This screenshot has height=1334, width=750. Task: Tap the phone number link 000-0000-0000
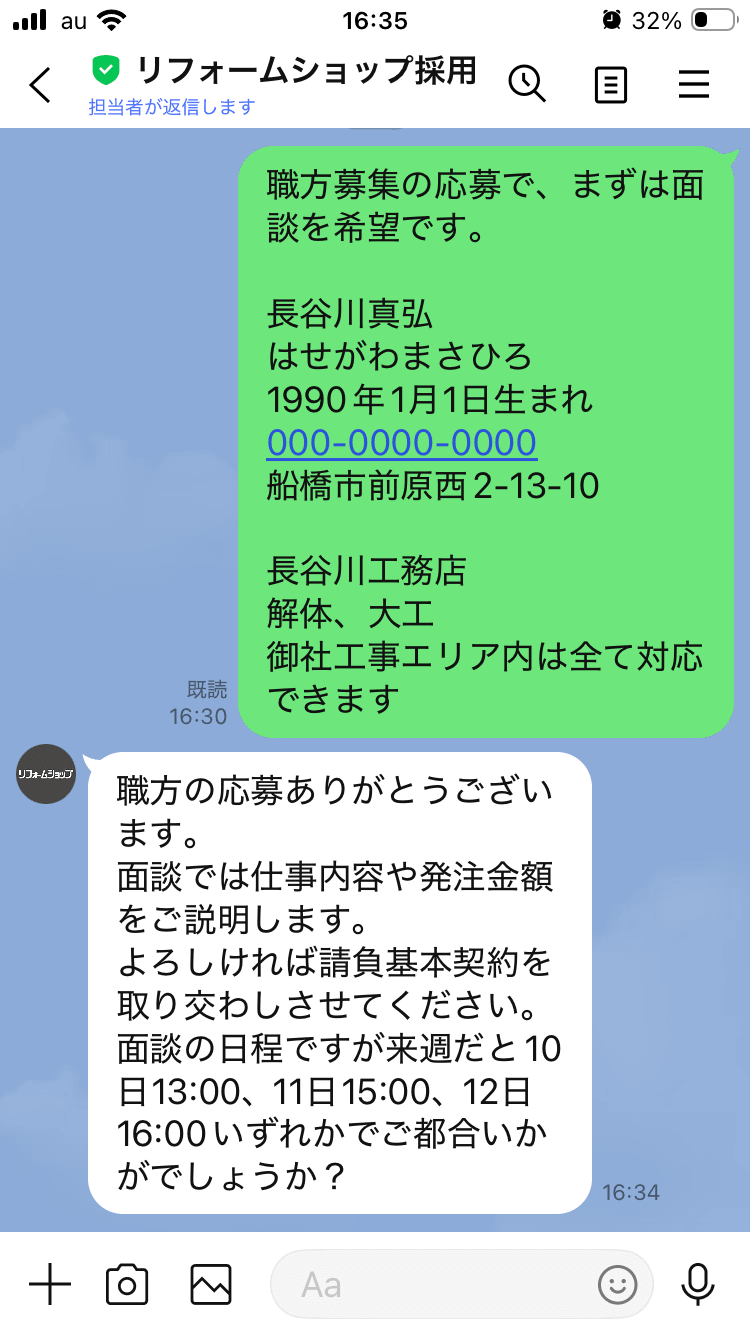(402, 442)
